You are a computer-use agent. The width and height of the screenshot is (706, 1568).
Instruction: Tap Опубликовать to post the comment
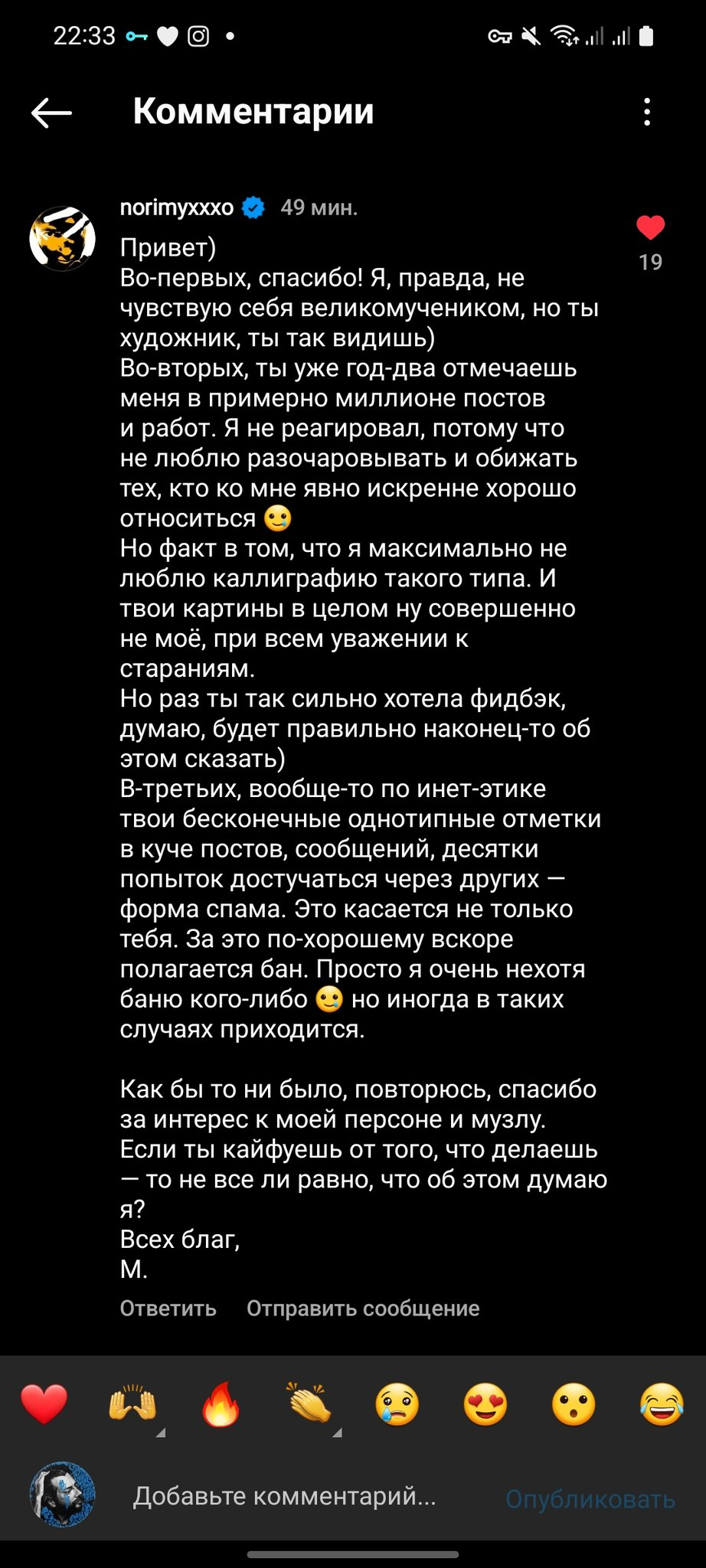(x=590, y=1498)
